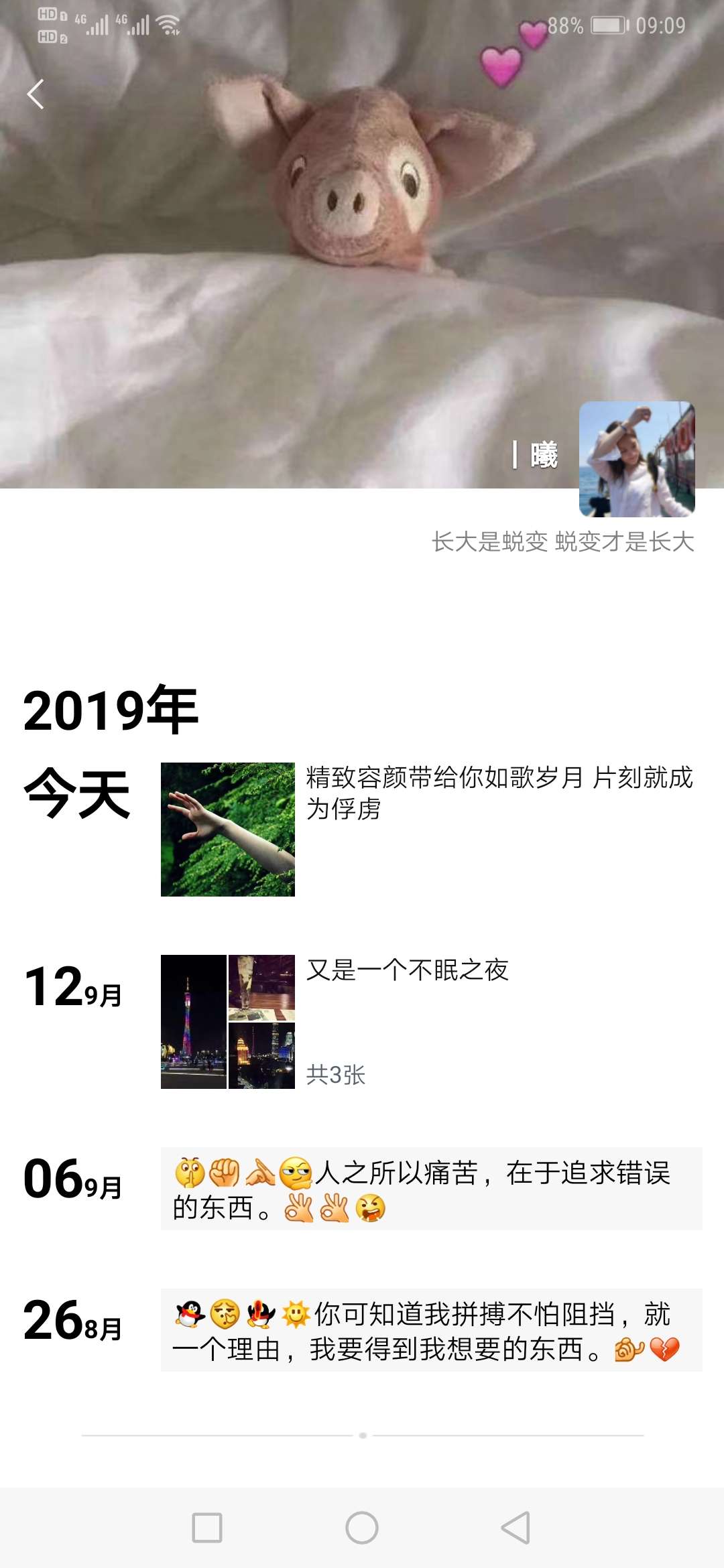Open the profile avatar photo
This screenshot has height=1568, width=724.
pos(637,459)
